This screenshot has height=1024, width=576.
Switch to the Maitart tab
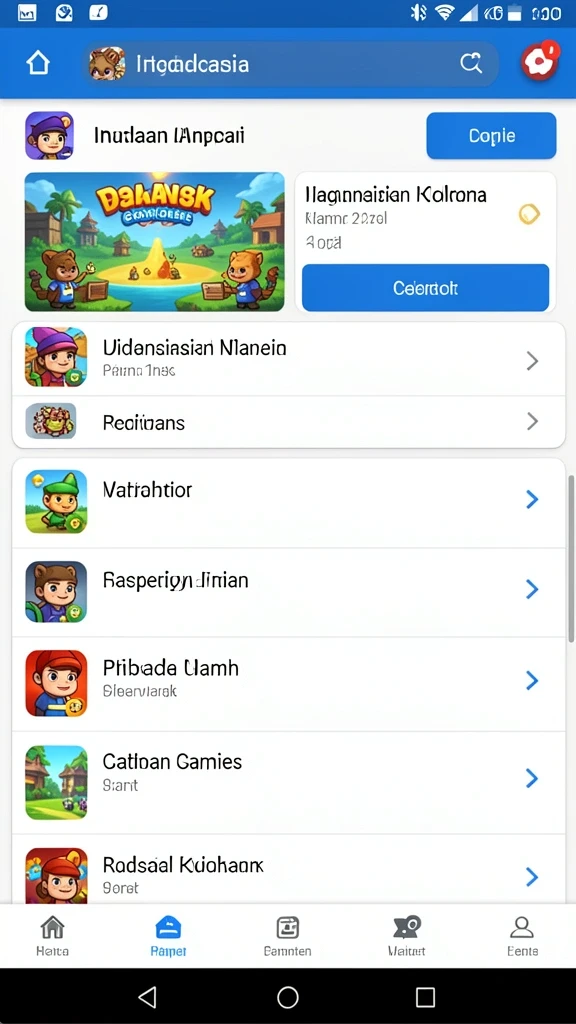[406, 936]
